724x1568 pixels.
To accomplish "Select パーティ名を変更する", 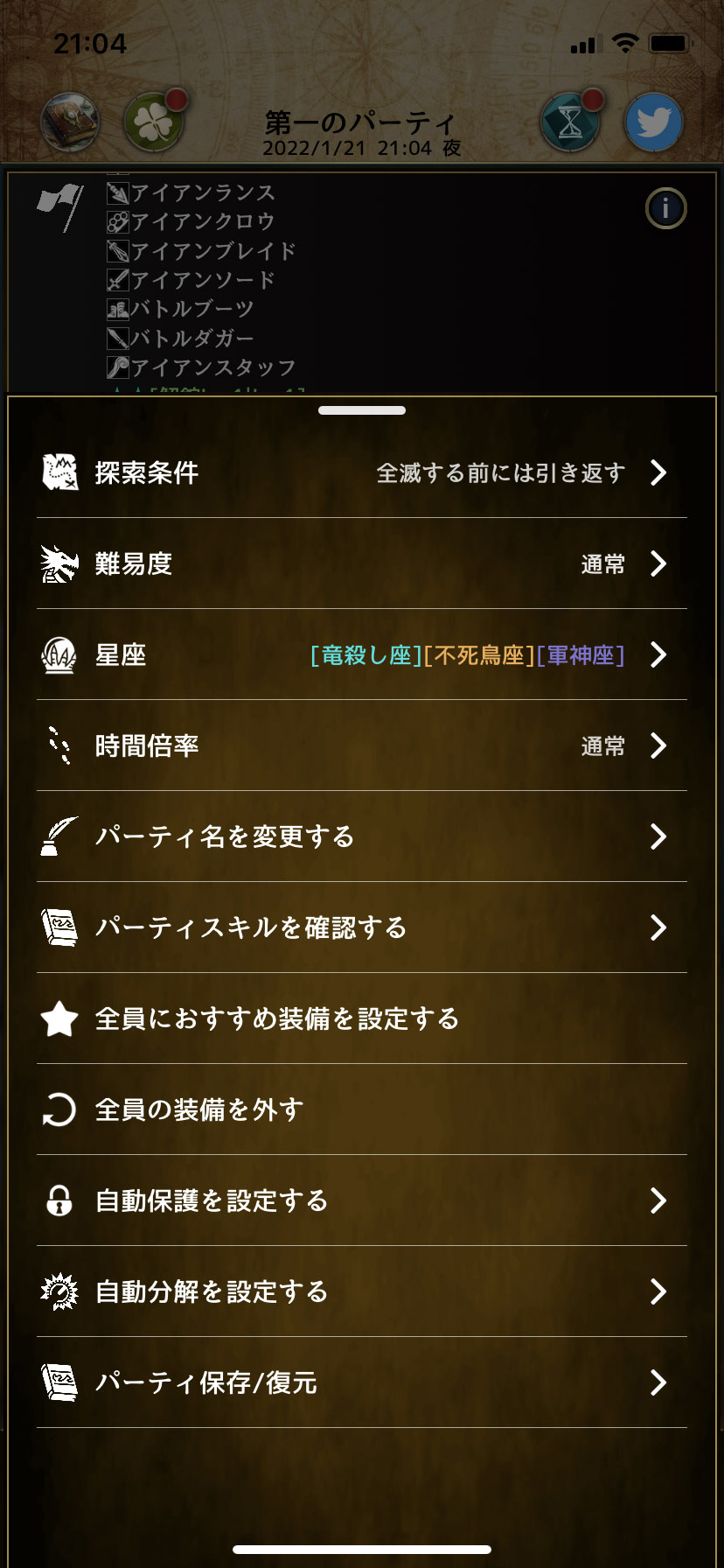I will 361,836.
